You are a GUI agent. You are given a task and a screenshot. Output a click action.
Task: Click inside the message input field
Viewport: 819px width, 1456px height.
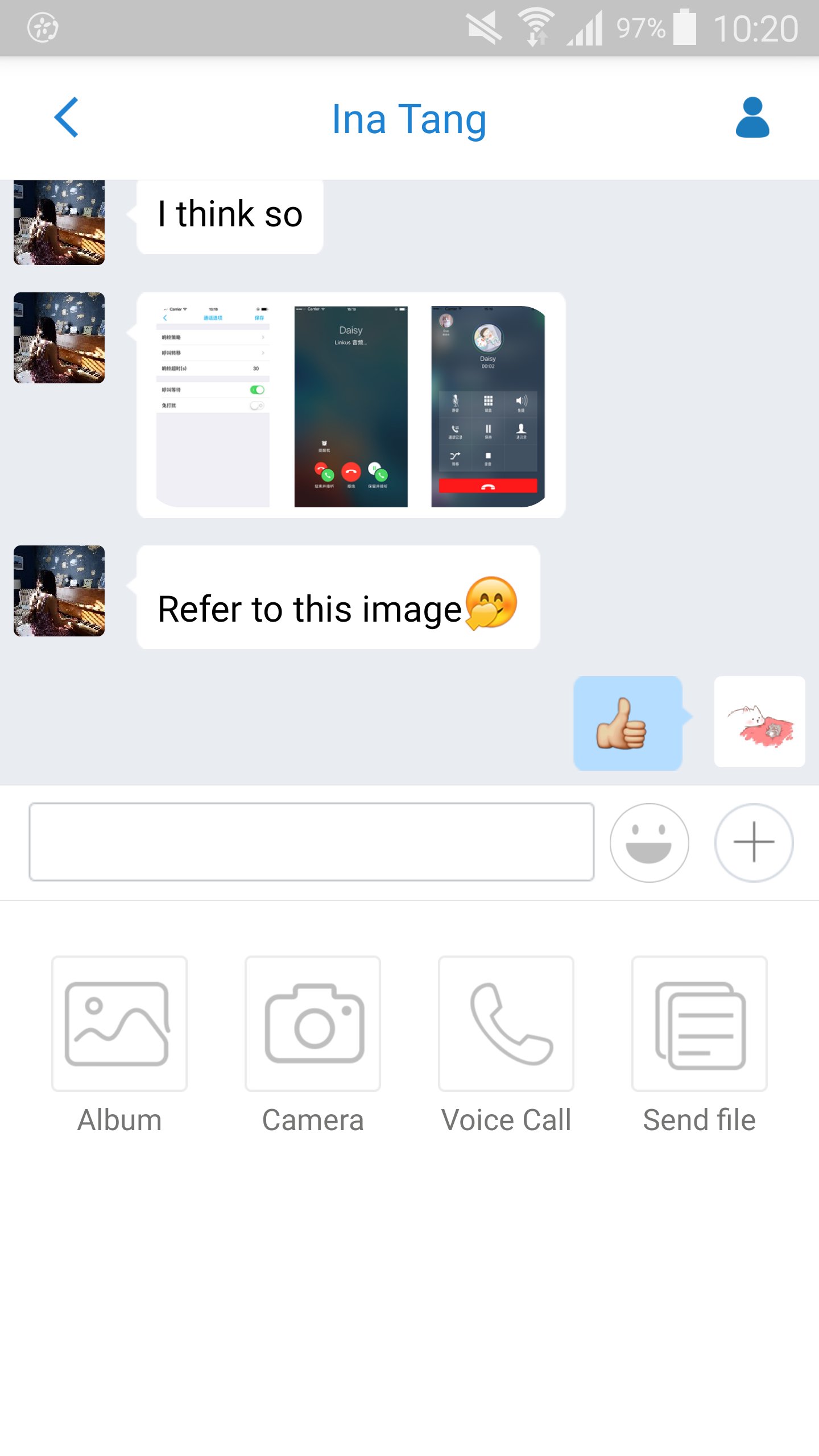pyautogui.click(x=312, y=842)
